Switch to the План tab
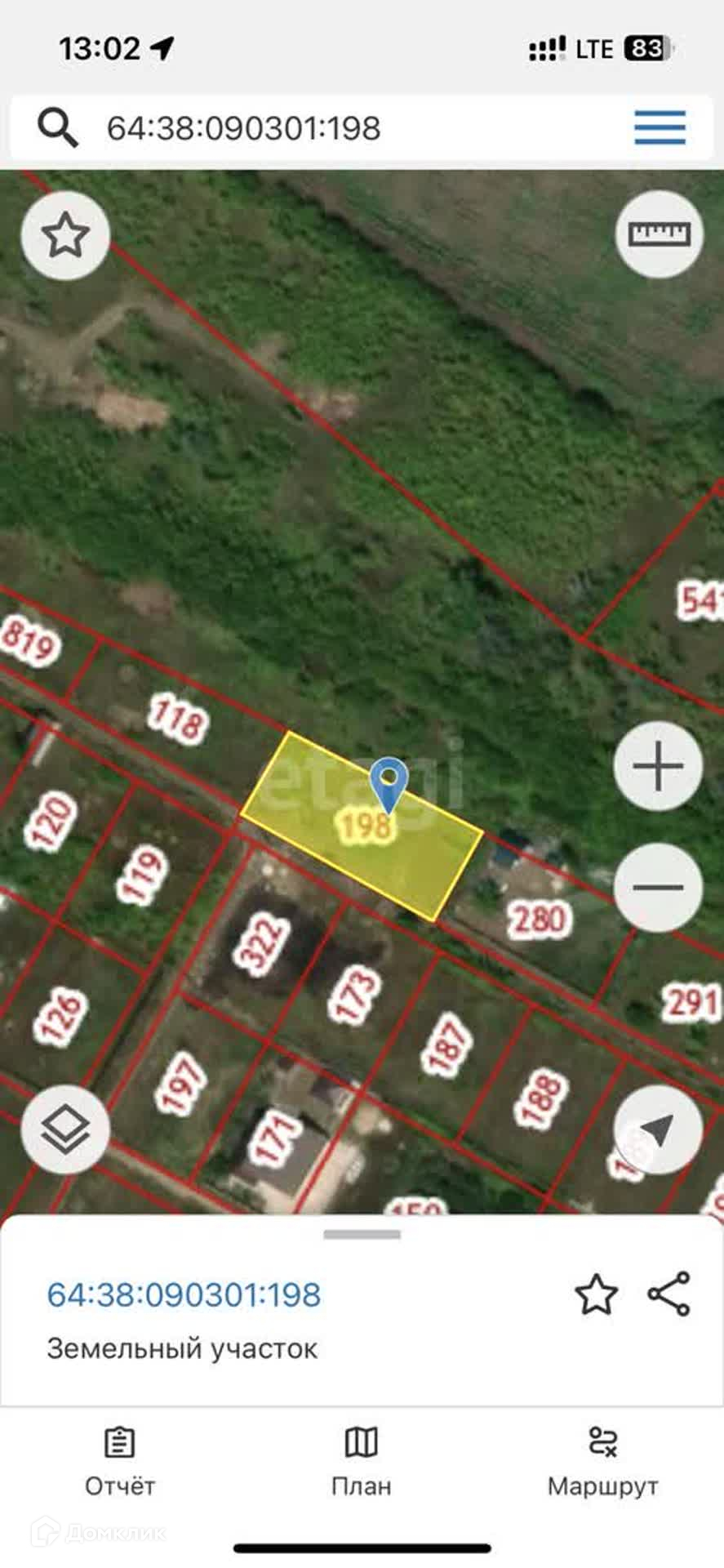Viewport: 724px width, 1568px height. [362, 1462]
